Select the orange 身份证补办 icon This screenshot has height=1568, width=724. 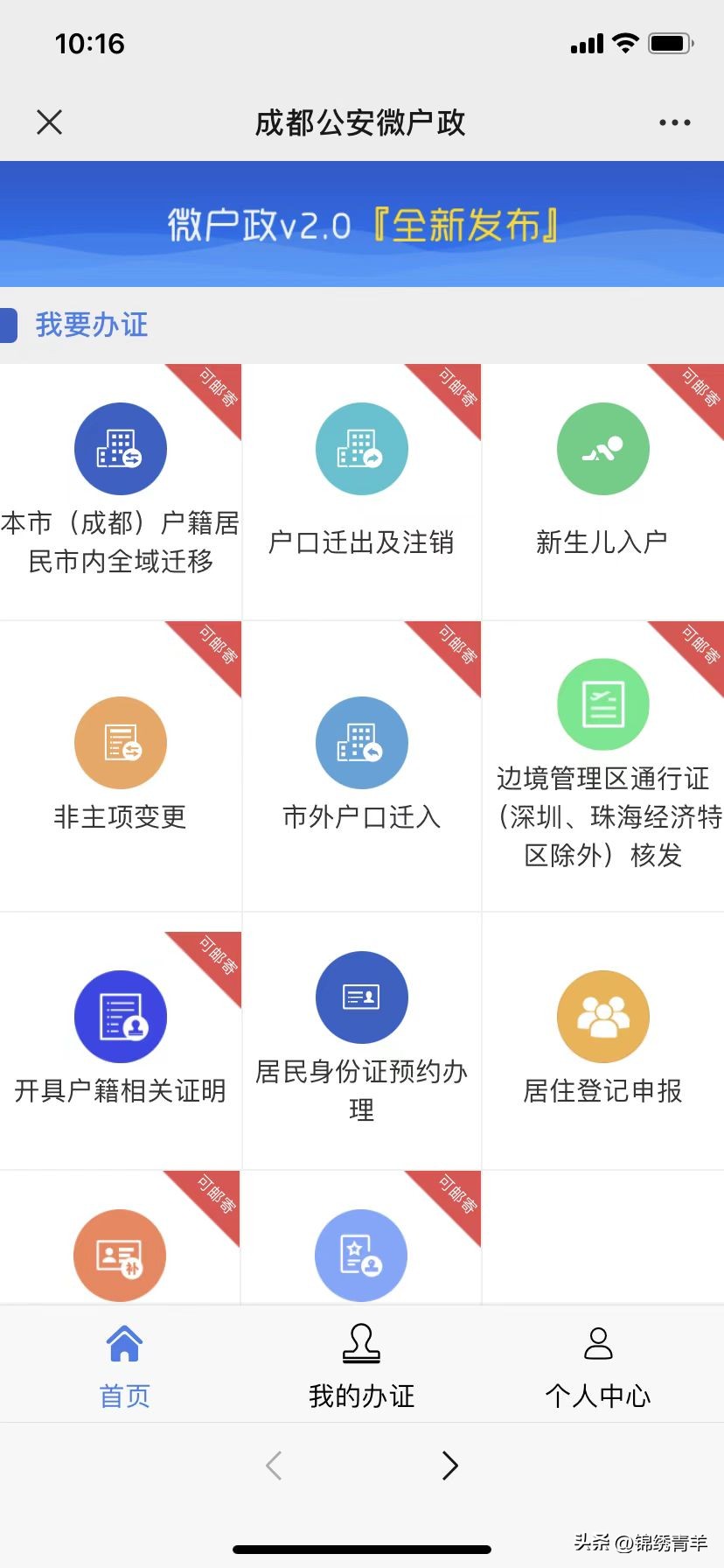(121, 1255)
